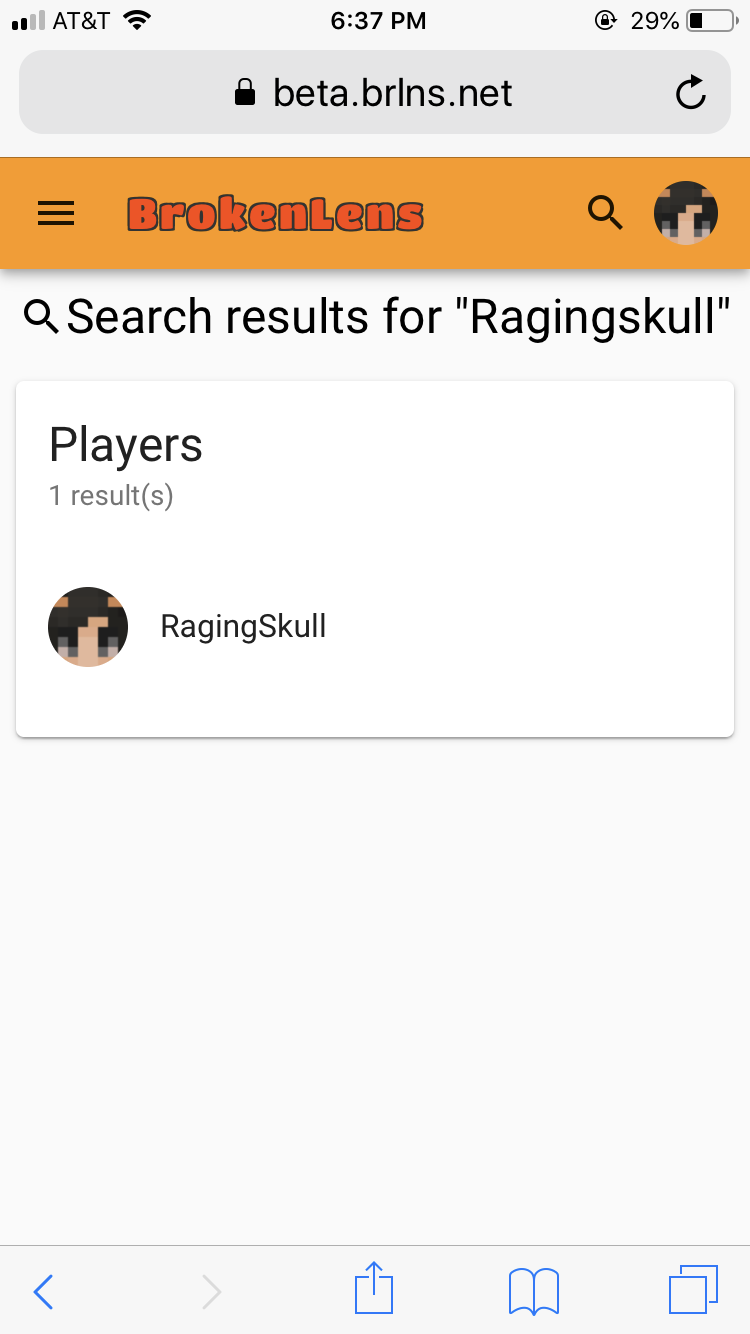Screen dimensions: 750x1334
Task: Tap the search icon in orange header
Action: point(605,213)
